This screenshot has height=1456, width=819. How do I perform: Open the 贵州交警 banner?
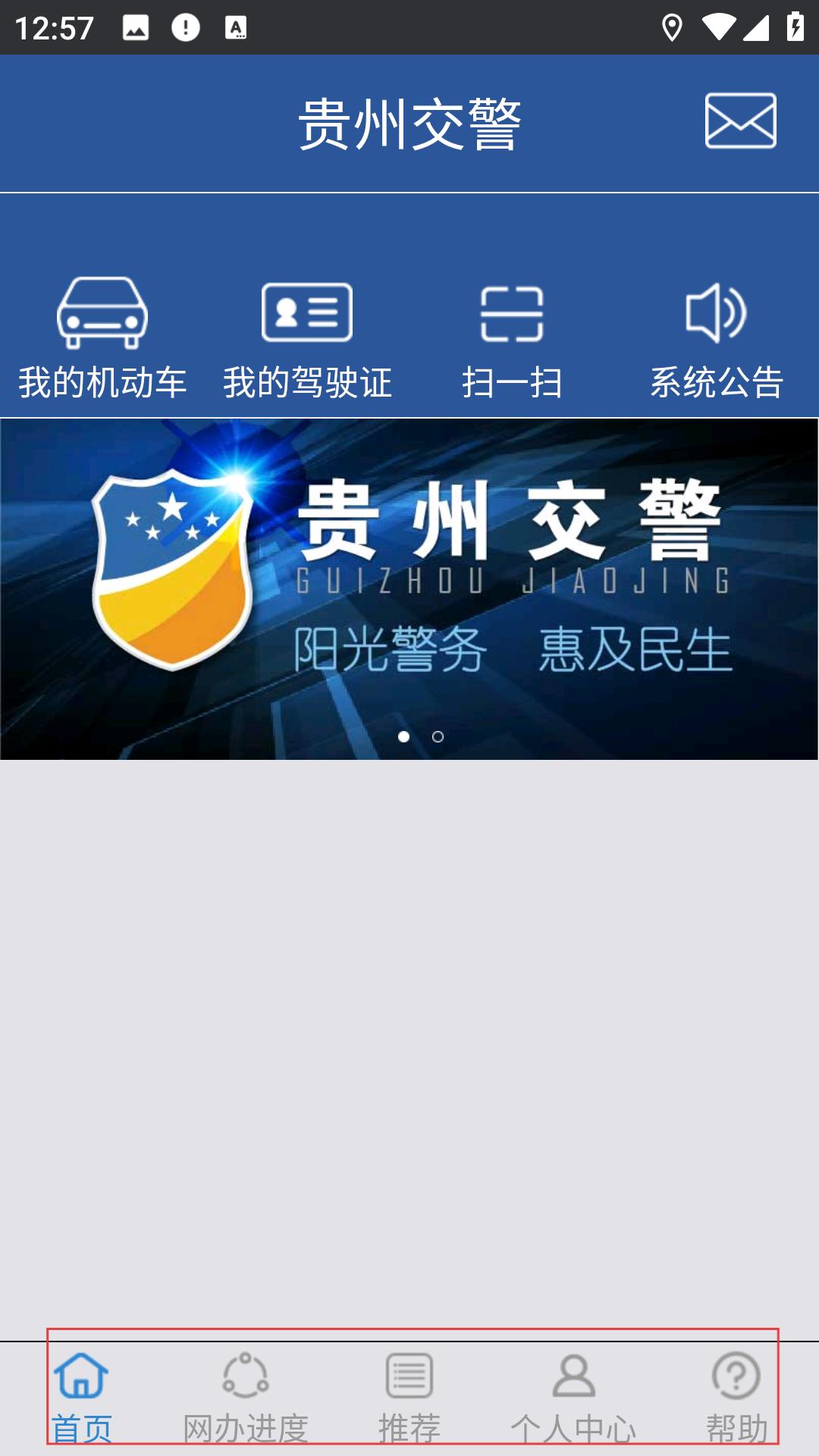(409, 589)
